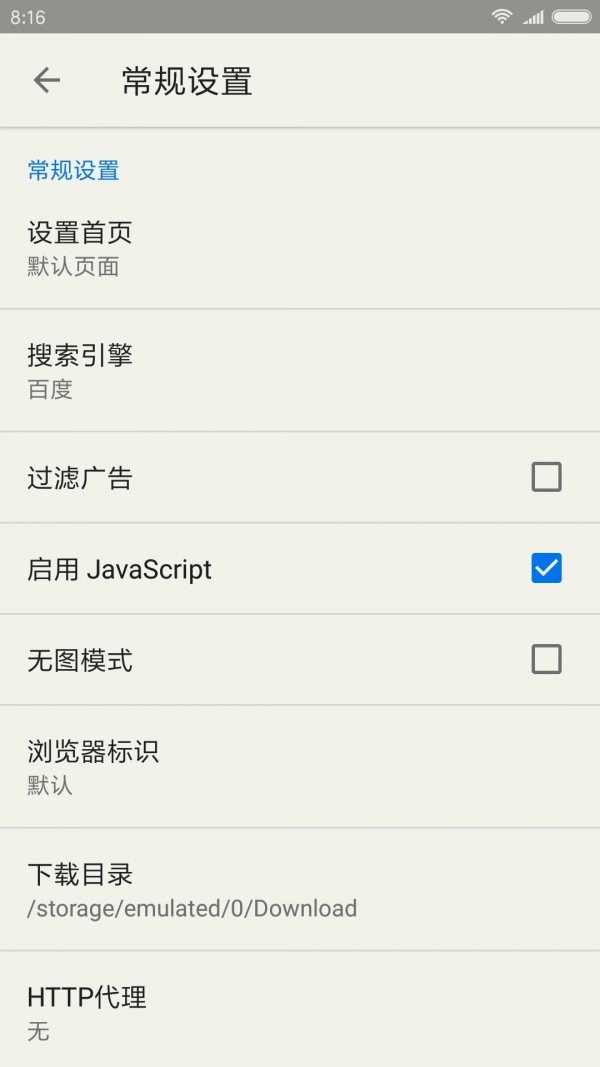This screenshot has height=1067, width=600.
Task: Go back using the arrow icon
Action: coord(47,81)
